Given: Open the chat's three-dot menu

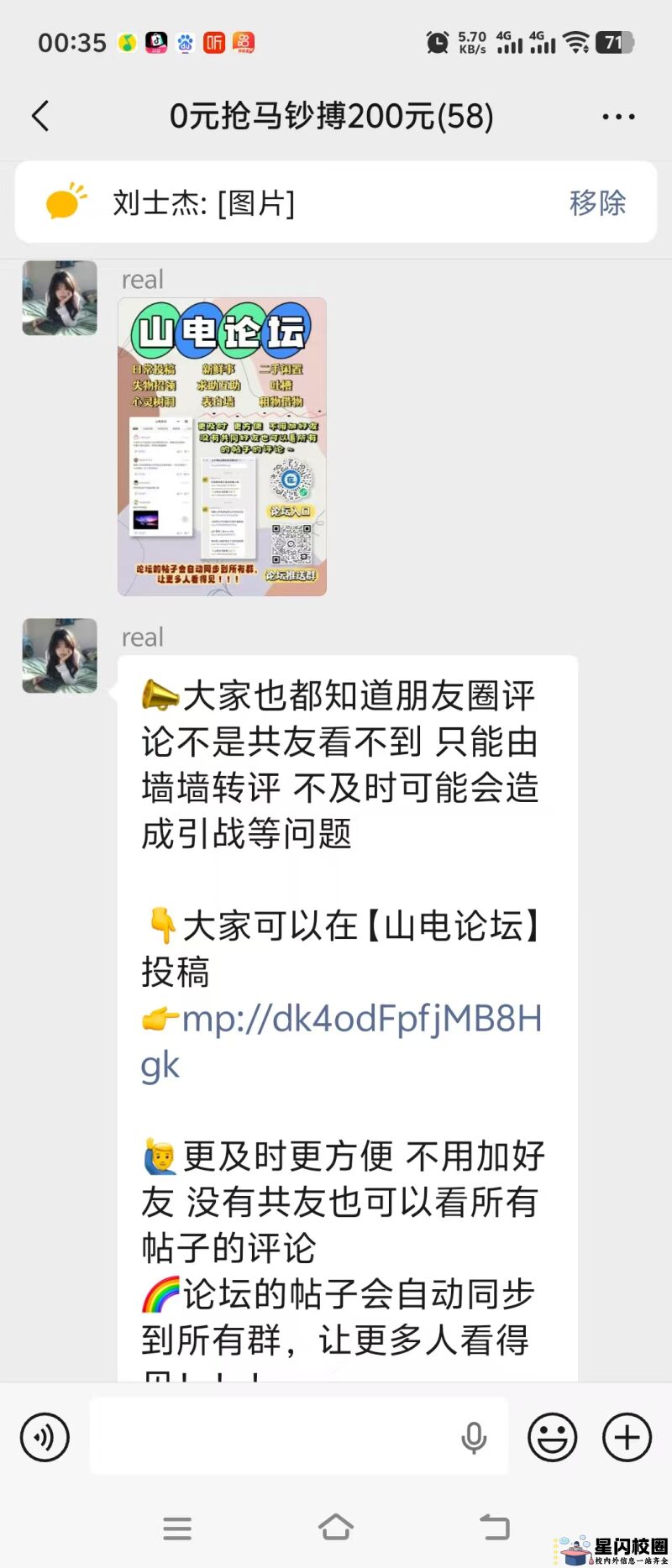Looking at the screenshot, I should (618, 117).
